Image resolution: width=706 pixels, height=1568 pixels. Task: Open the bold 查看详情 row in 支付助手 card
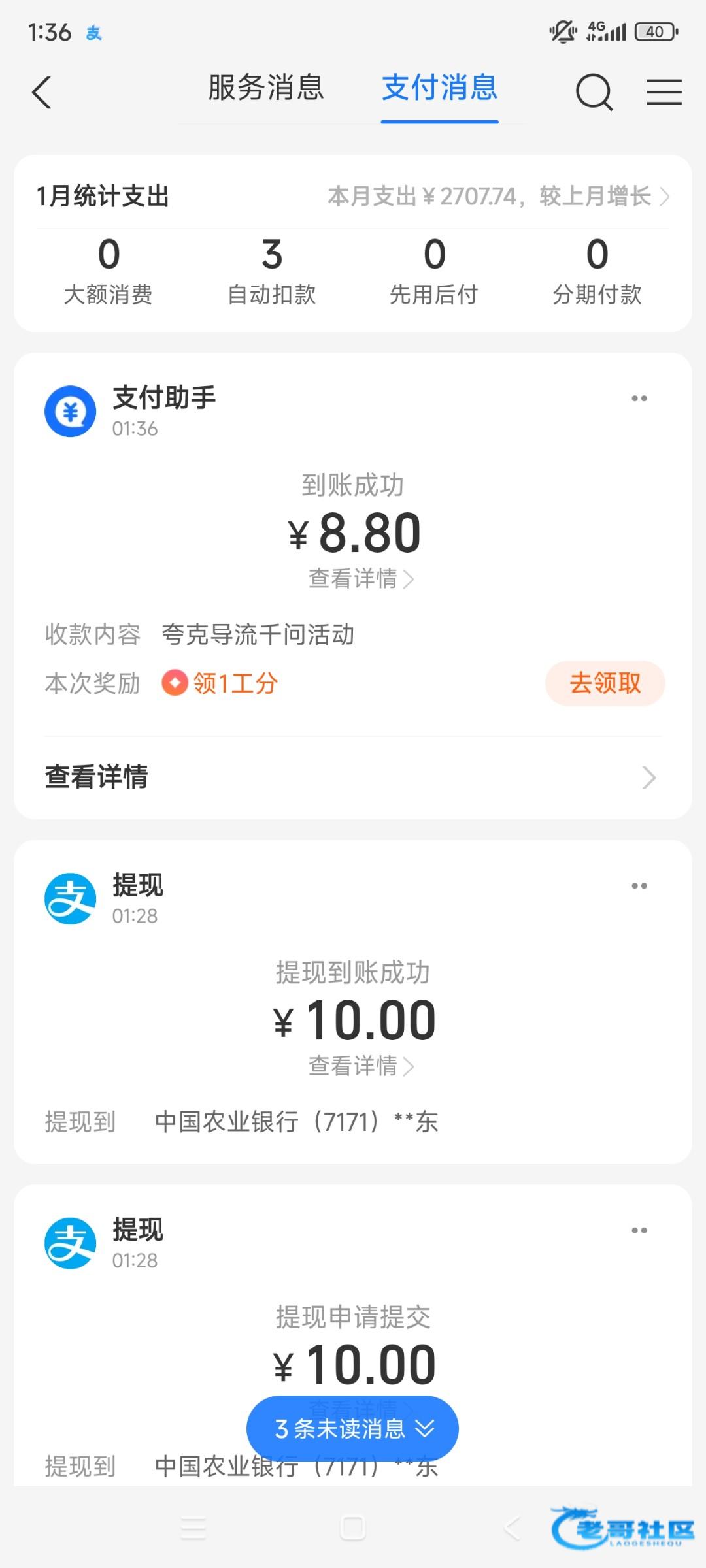(x=353, y=777)
